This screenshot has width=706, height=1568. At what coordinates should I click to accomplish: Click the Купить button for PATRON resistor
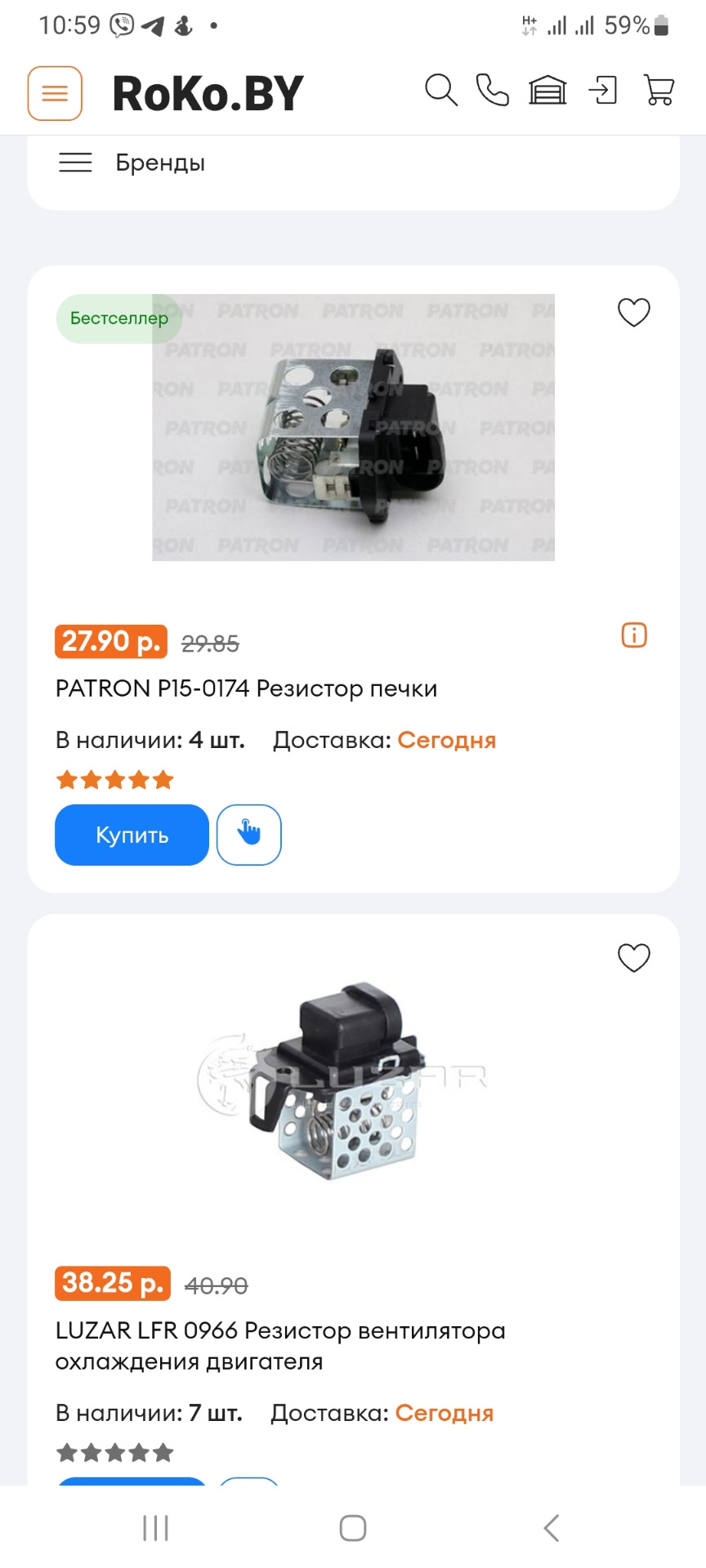pyautogui.click(x=131, y=834)
